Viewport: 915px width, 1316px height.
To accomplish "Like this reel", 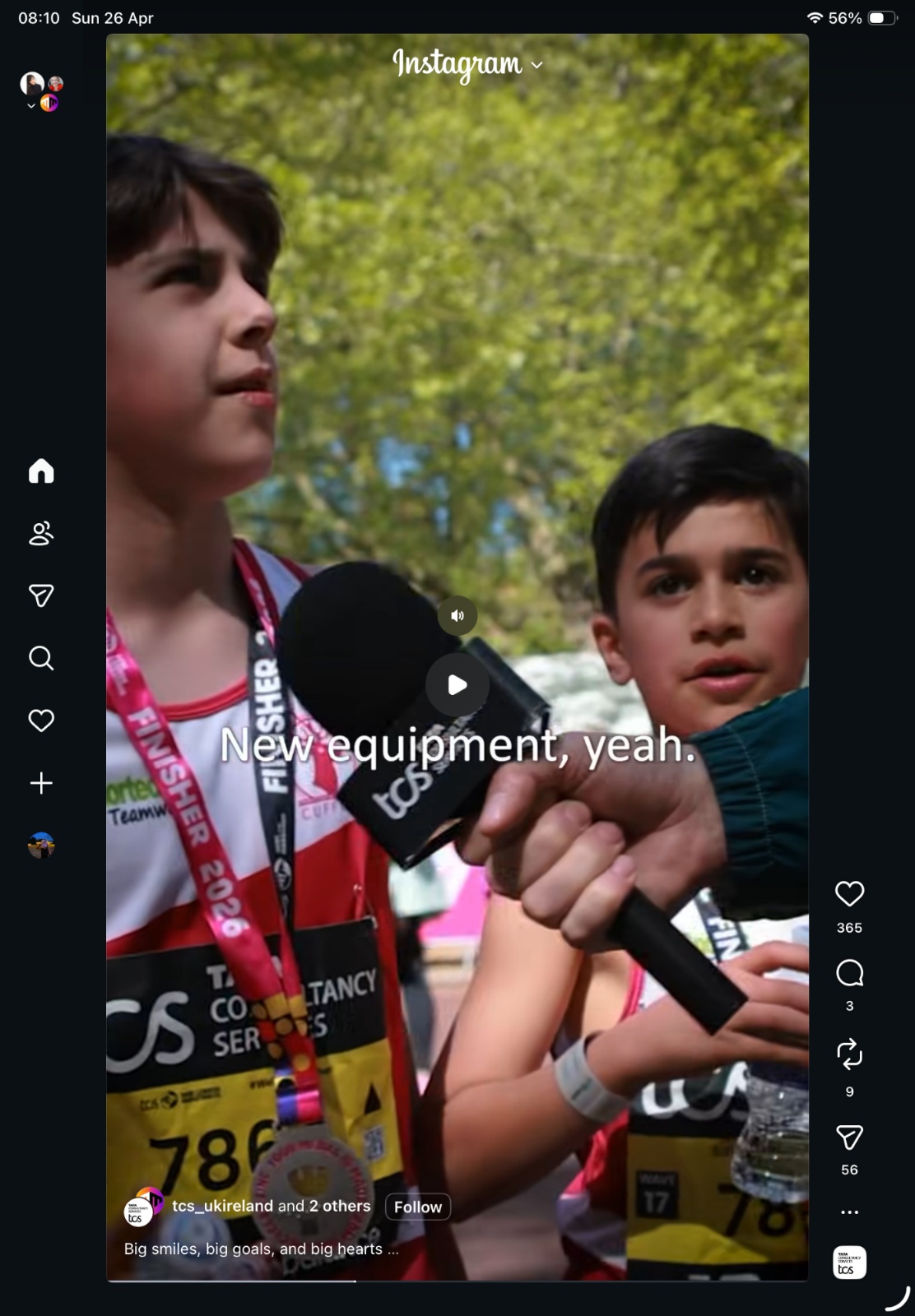I will coord(849,893).
